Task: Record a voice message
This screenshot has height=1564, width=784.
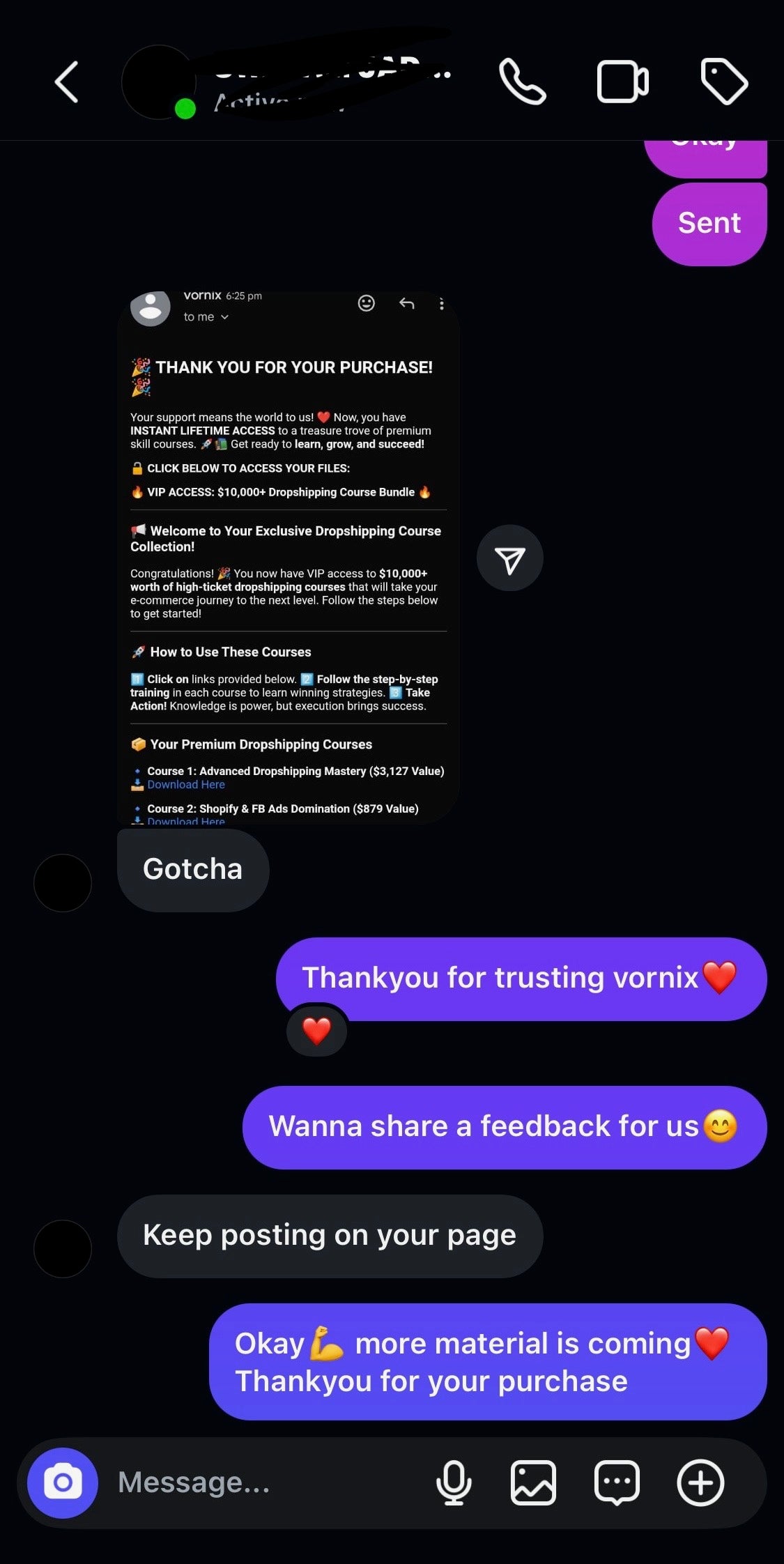Action: tap(454, 1482)
